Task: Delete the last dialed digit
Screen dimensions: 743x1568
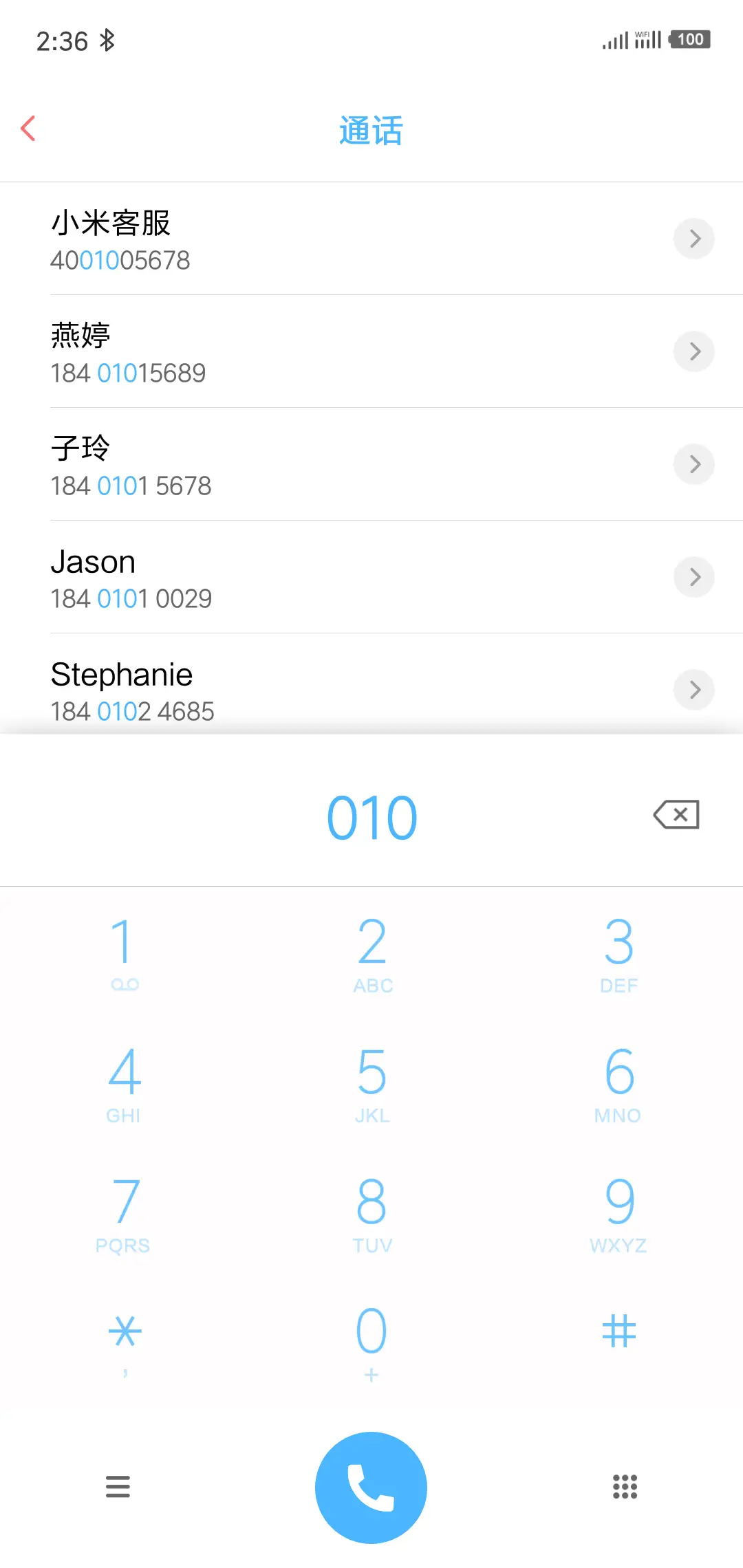Action: click(x=677, y=815)
